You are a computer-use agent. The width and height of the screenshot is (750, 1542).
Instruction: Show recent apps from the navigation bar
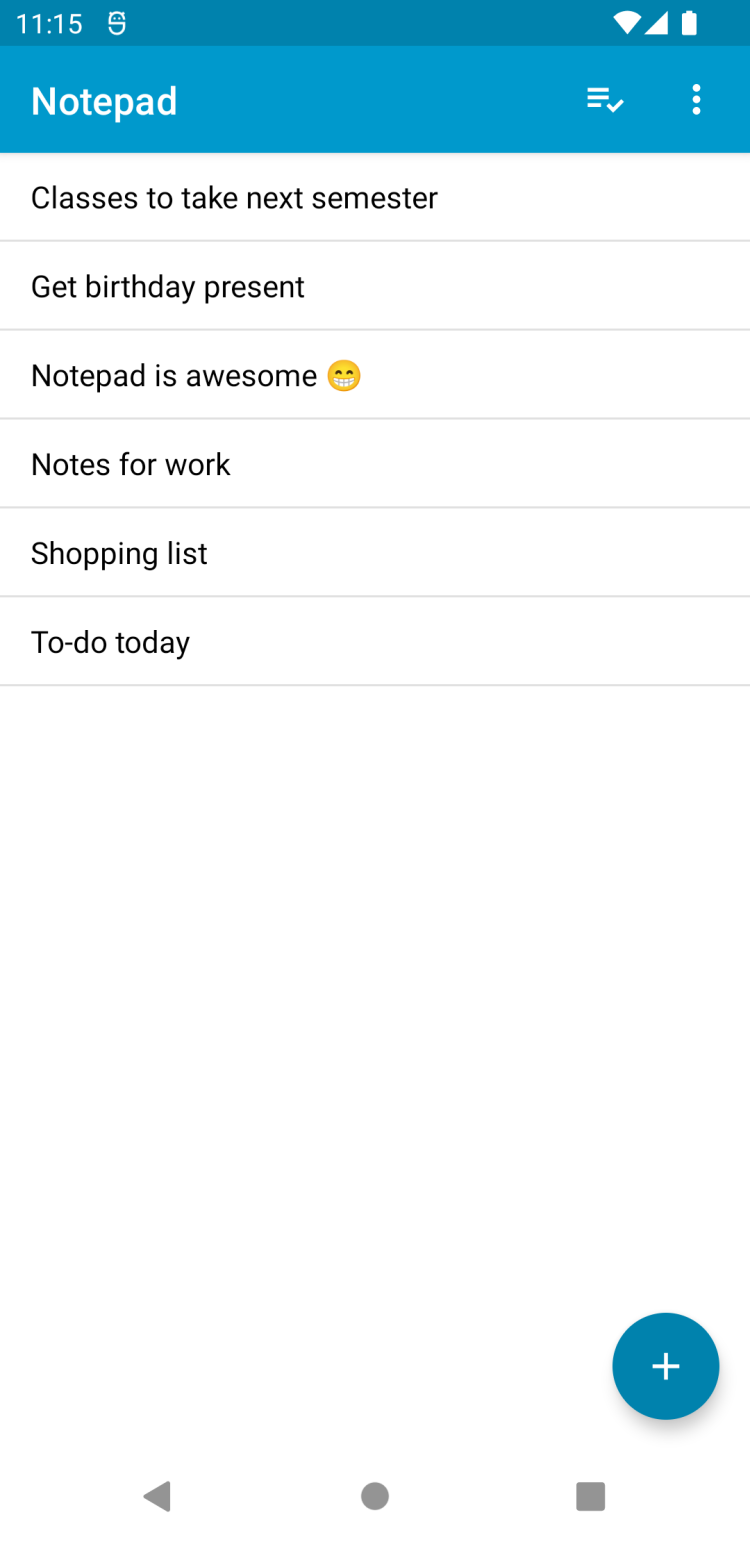590,1496
